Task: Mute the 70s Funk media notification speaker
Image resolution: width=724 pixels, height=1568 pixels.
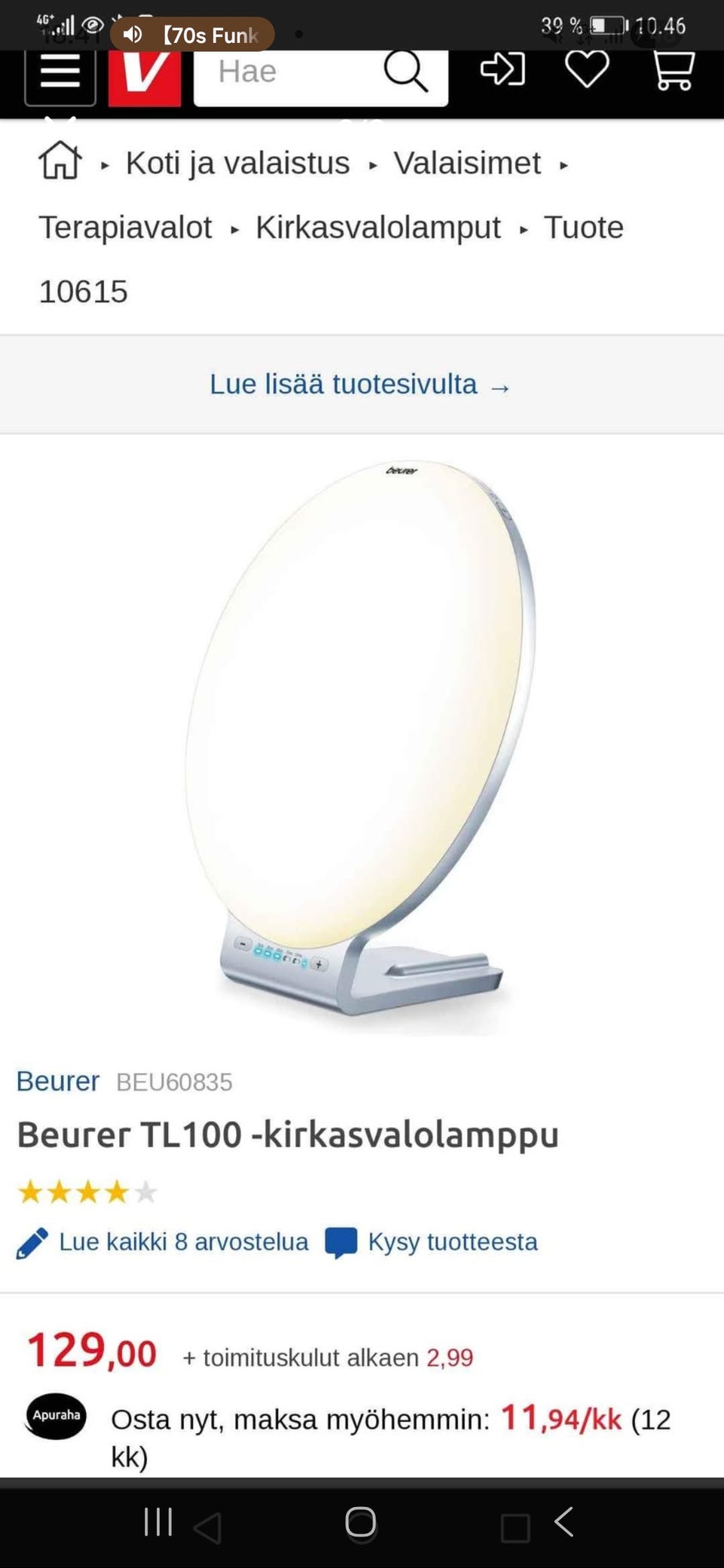Action: 133,35
